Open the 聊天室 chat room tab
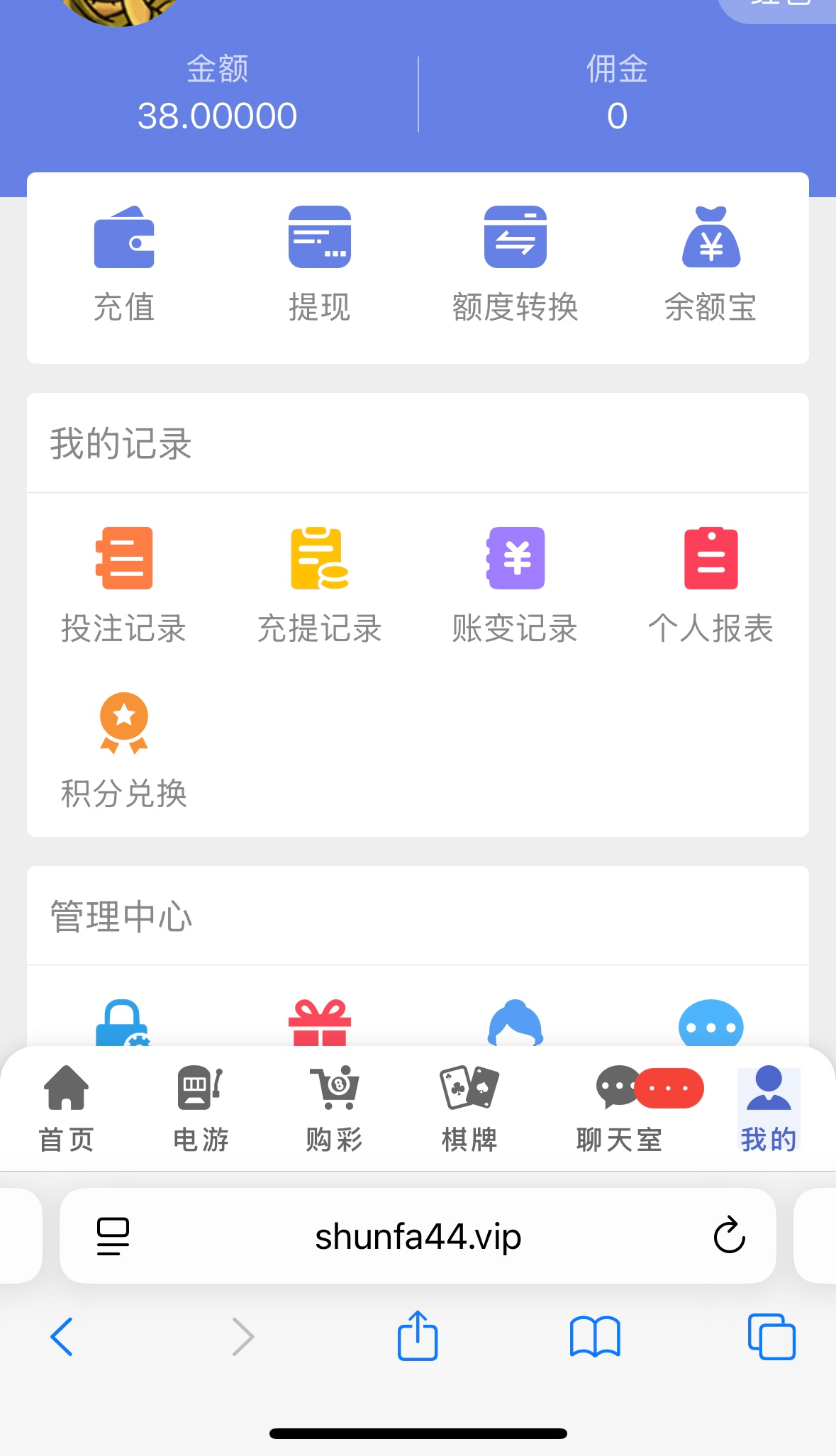This screenshot has width=836, height=1456. coord(619,1108)
